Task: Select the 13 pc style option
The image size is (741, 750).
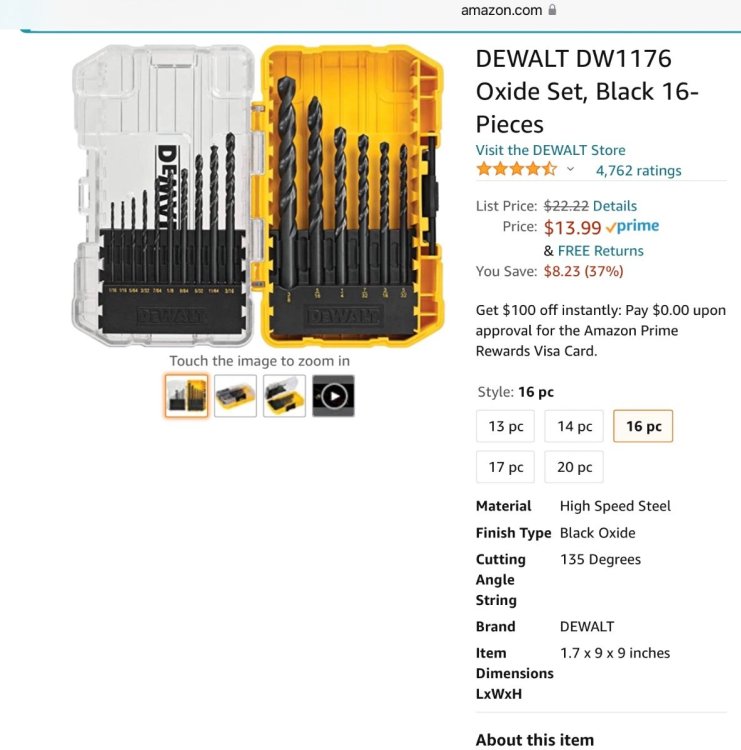Action: (506, 426)
